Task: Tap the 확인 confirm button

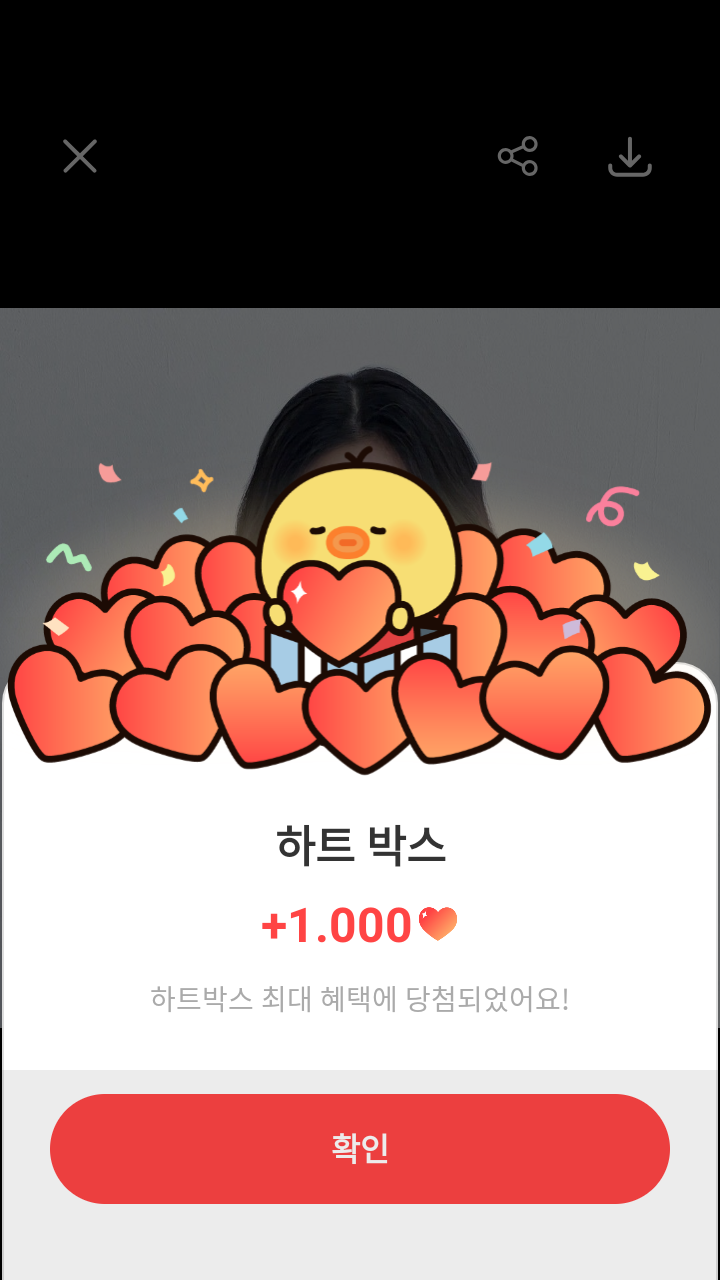Action: pyautogui.click(x=360, y=1148)
